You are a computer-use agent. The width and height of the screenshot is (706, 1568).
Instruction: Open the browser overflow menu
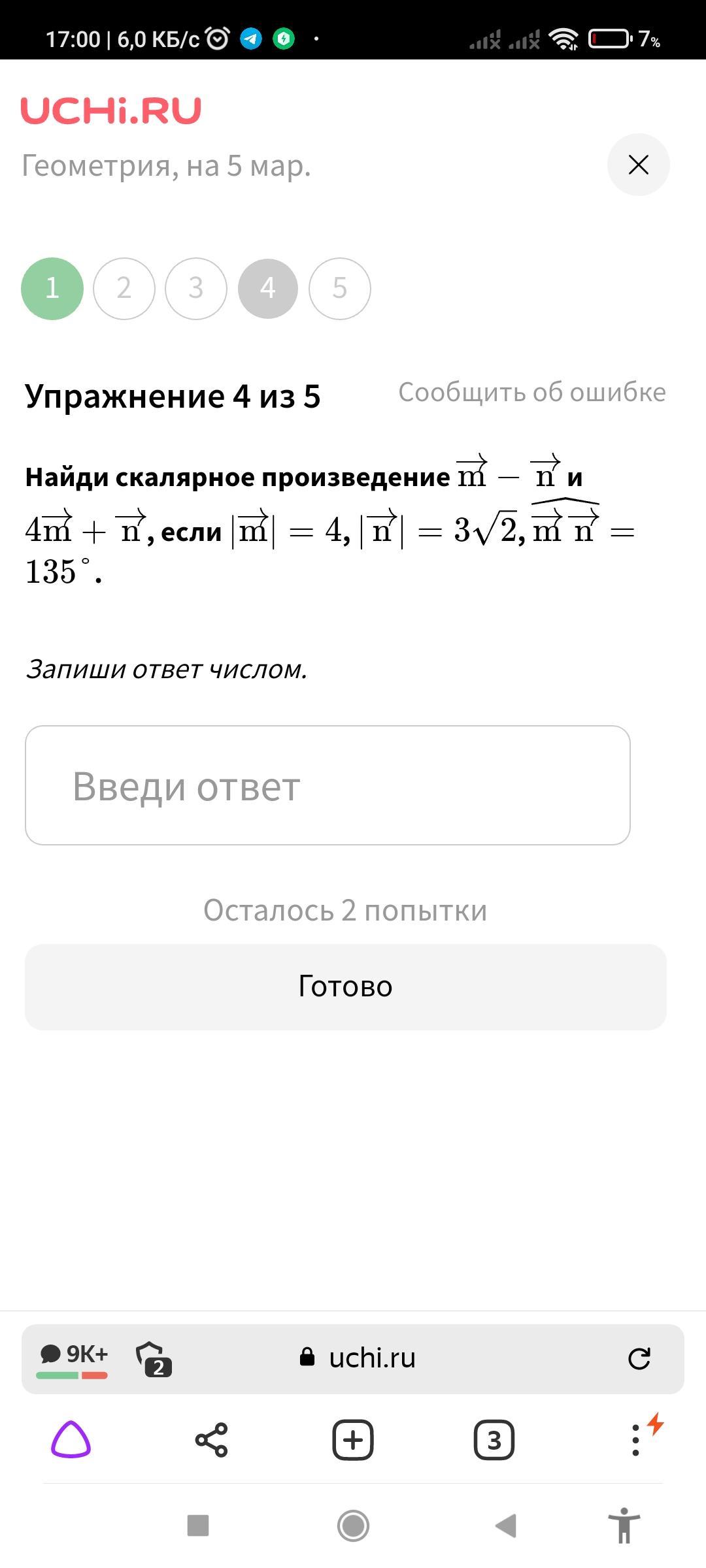coord(635,1440)
